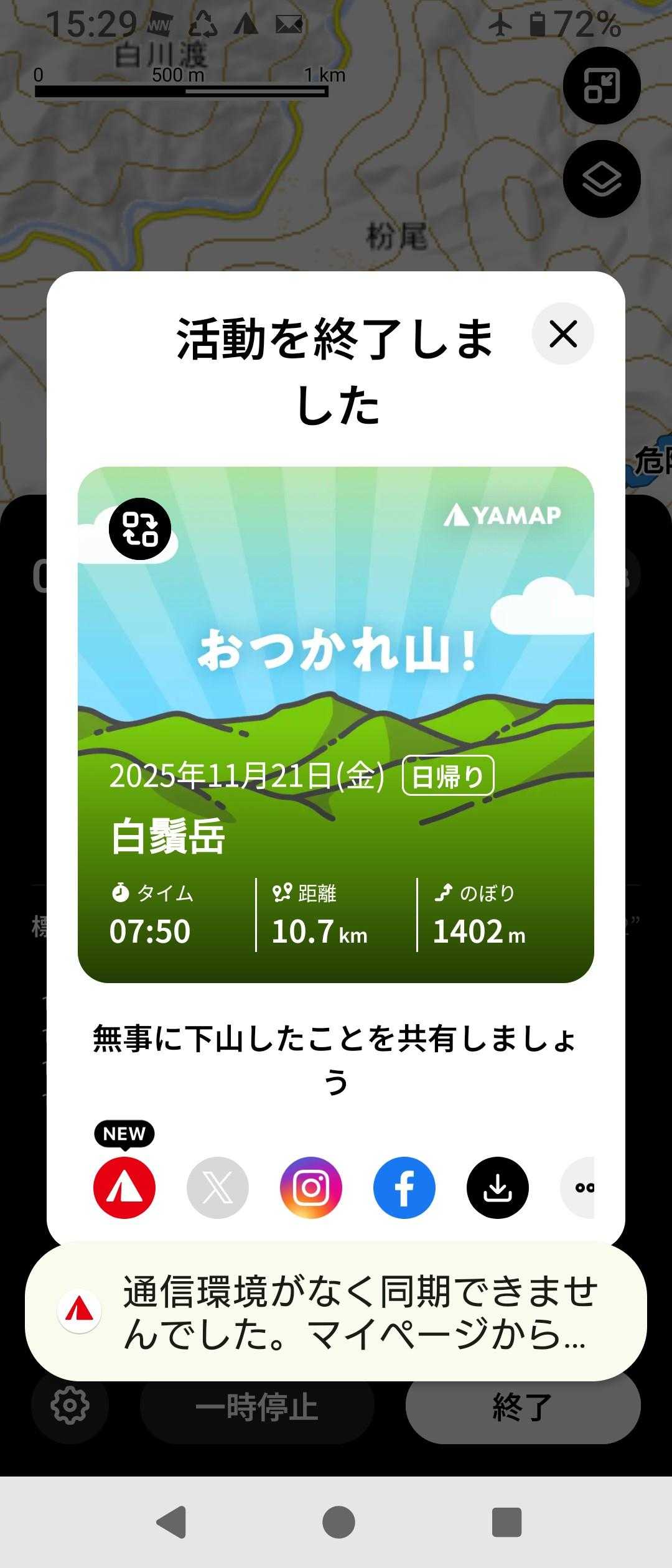Switch the share card design
The height and width of the screenshot is (1568, 672).
(140, 529)
